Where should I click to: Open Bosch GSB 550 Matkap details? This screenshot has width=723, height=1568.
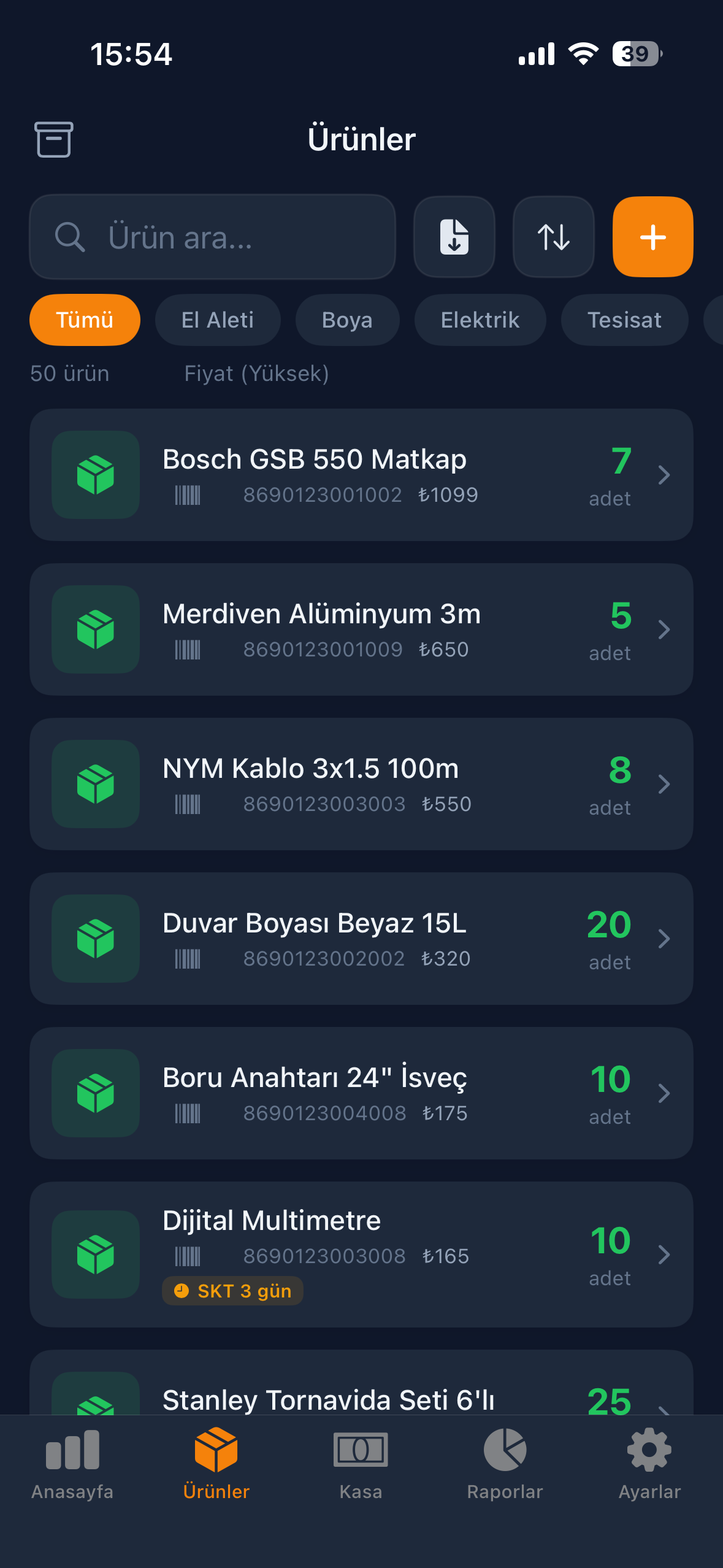click(361, 475)
